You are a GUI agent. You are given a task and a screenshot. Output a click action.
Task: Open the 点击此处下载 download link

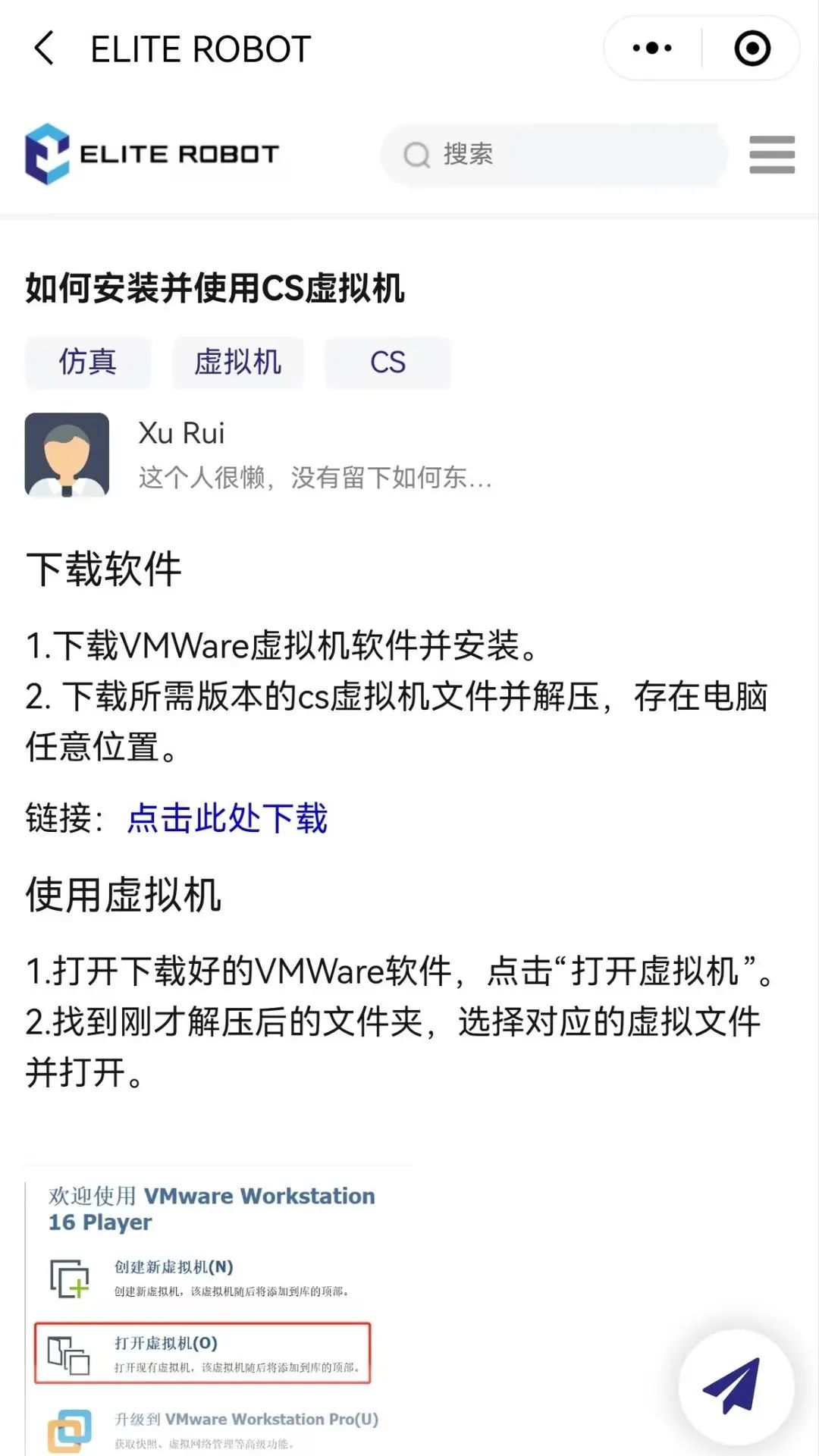tap(227, 819)
